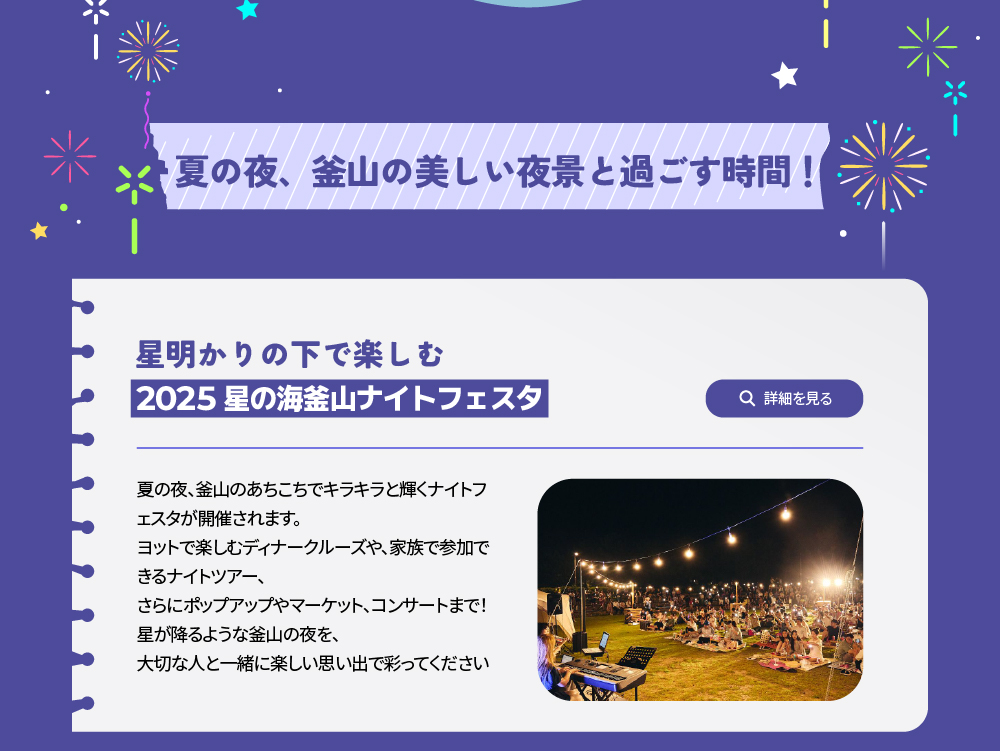Image resolution: width=1000 pixels, height=751 pixels.
Task: Open the 詳細を見る details button
Action: [x=784, y=398]
